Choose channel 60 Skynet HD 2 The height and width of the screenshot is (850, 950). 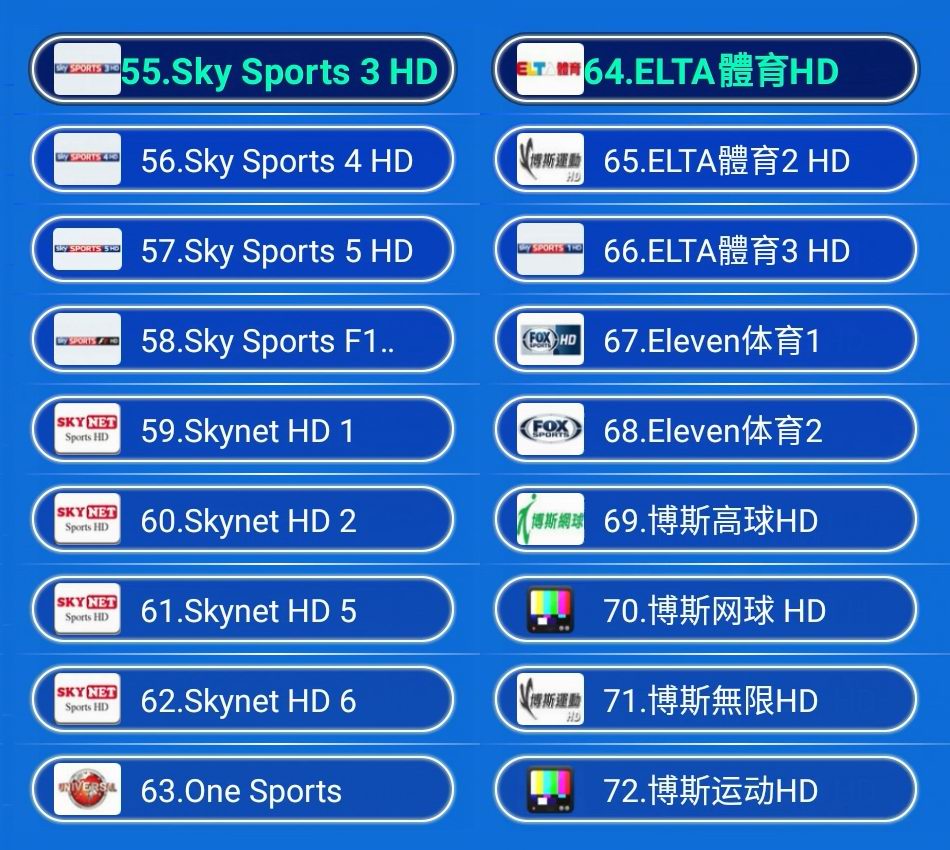click(x=242, y=520)
